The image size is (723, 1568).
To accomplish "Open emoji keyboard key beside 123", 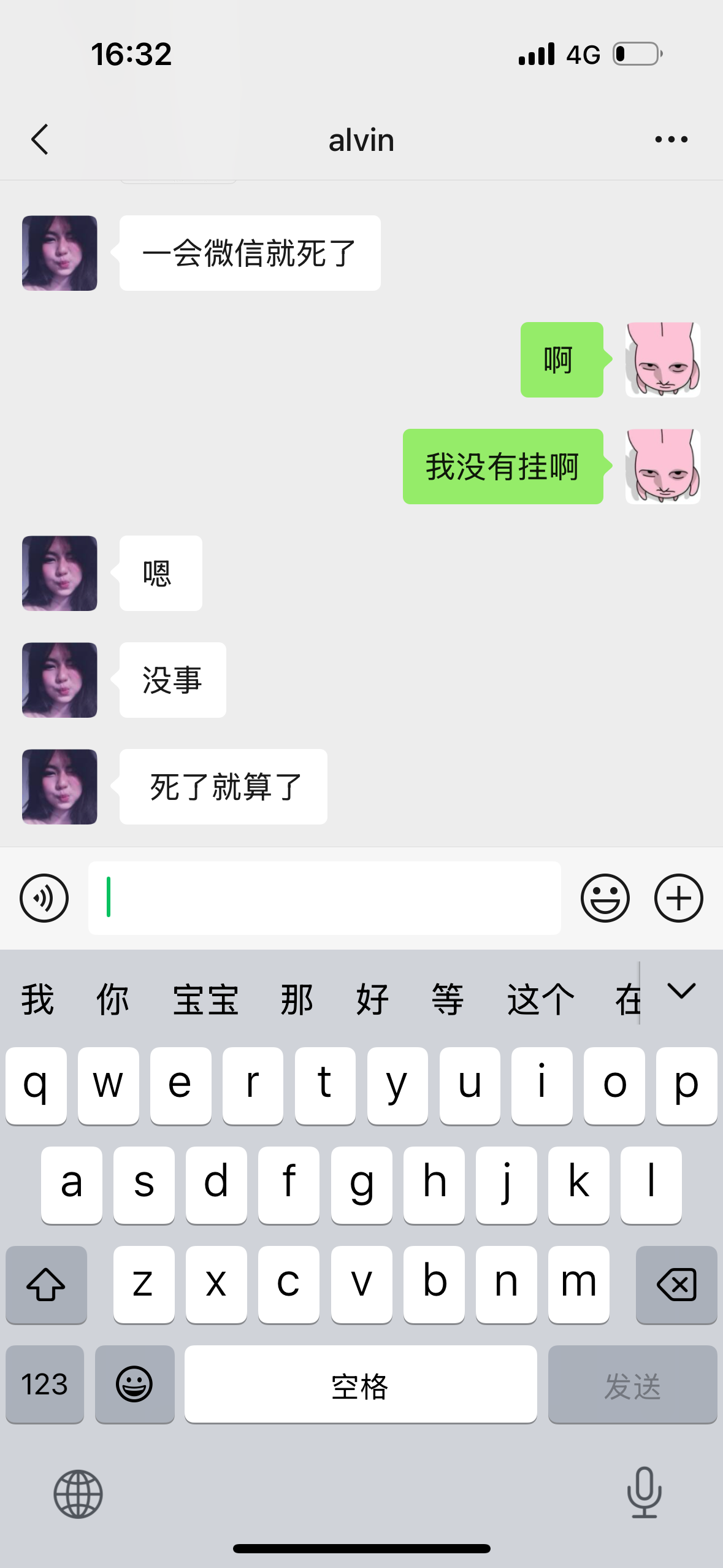I will [134, 1385].
